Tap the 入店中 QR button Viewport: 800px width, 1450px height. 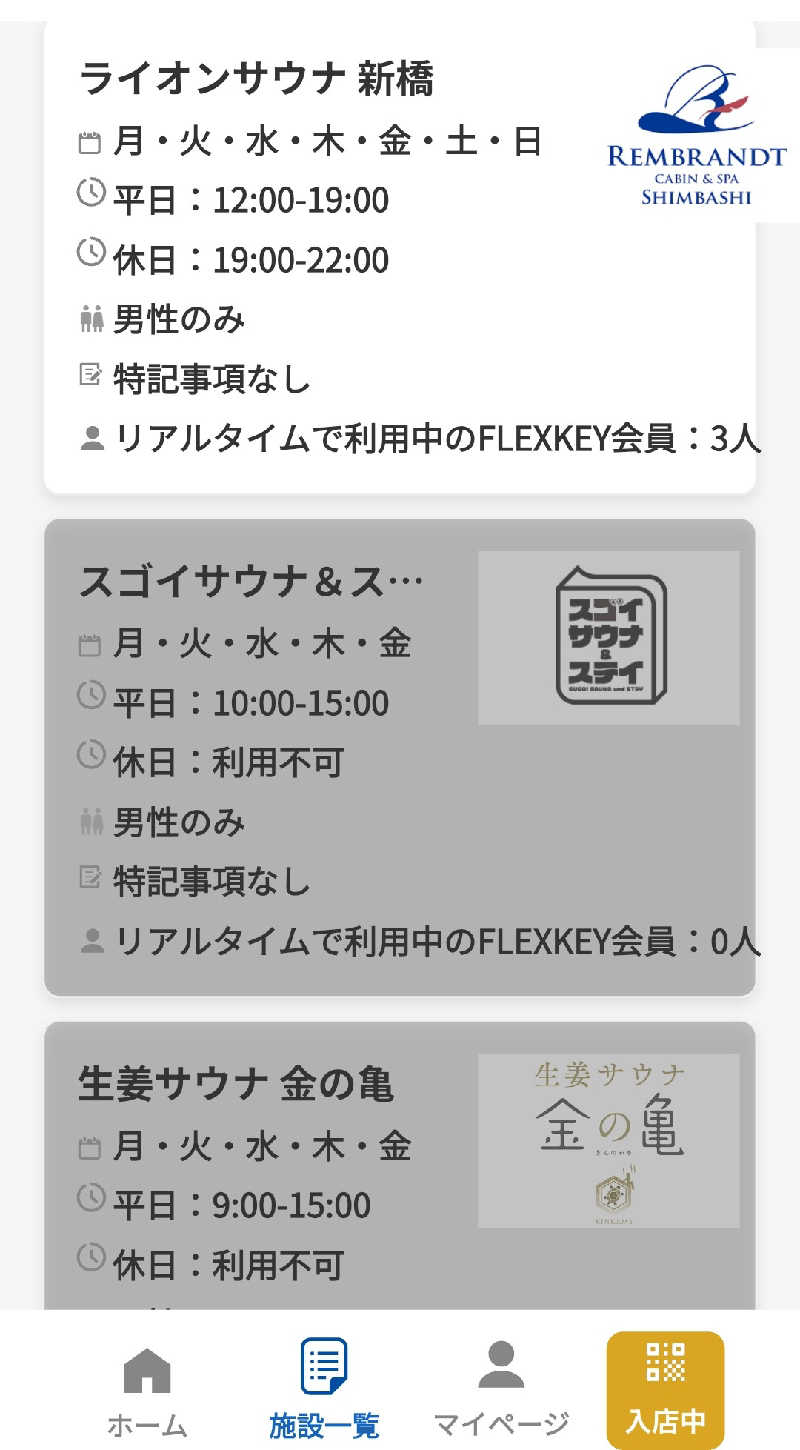click(x=665, y=1389)
